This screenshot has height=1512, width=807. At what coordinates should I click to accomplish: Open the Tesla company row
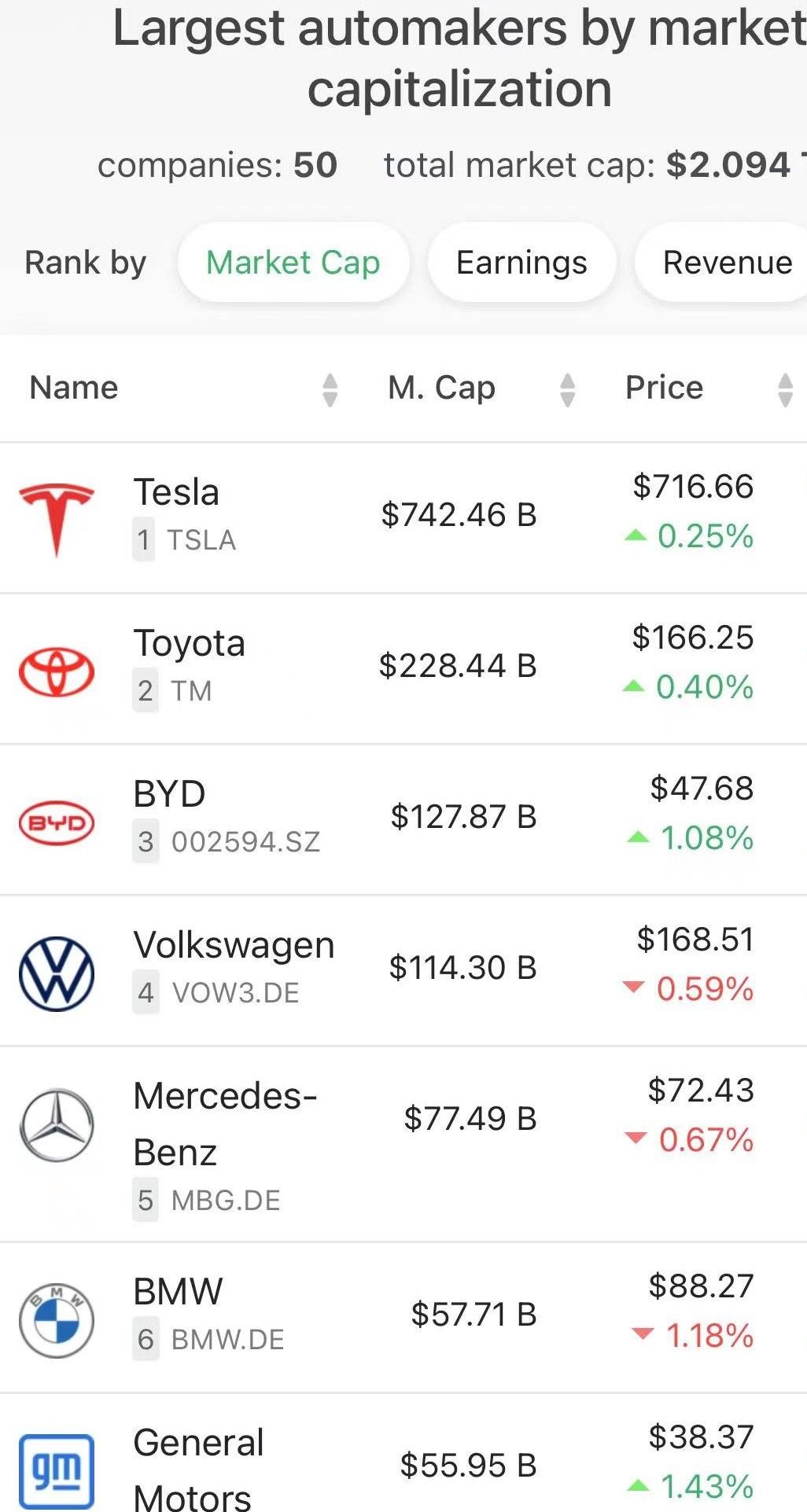(x=176, y=494)
